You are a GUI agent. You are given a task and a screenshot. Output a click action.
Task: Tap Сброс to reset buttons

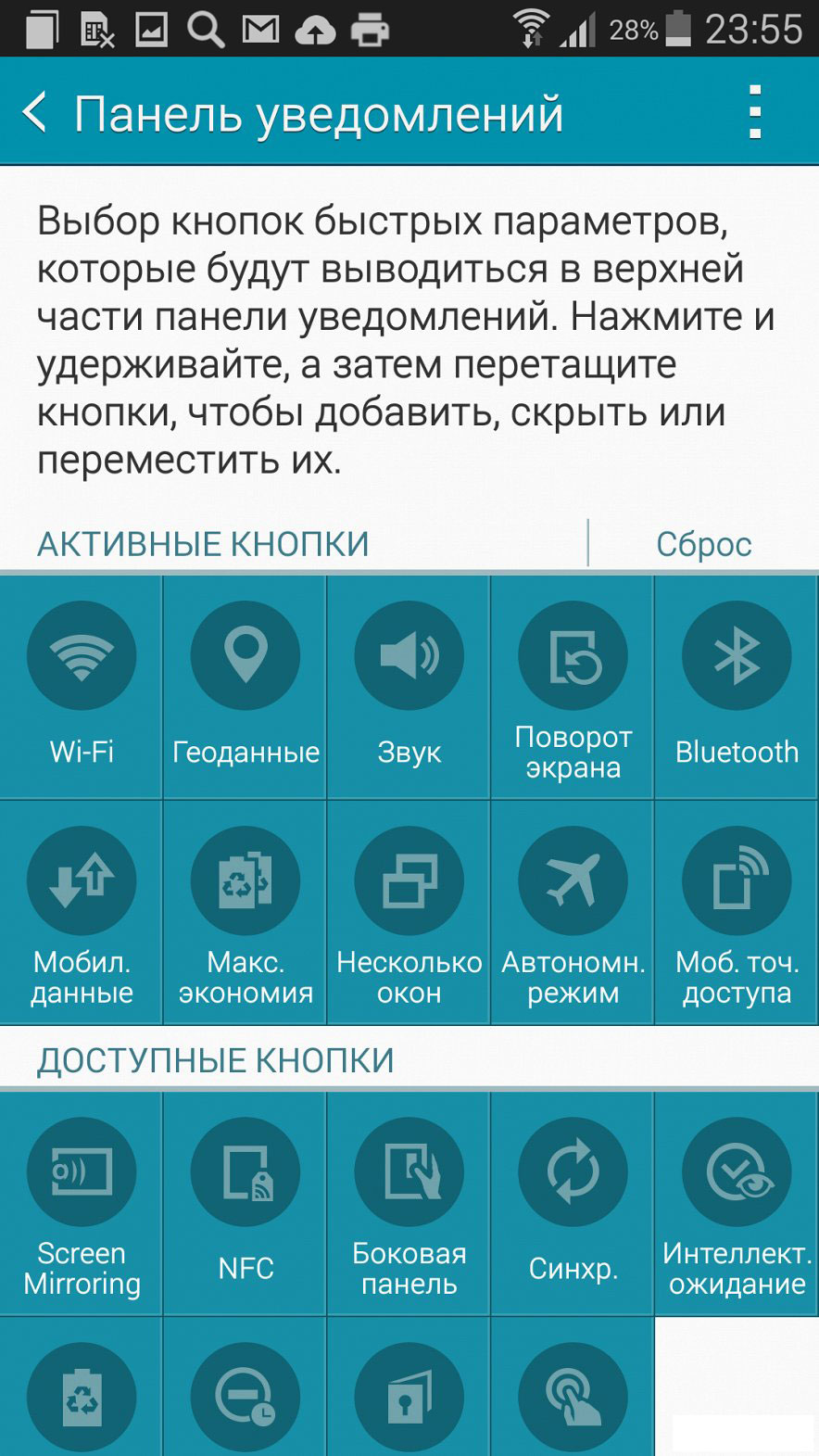(703, 544)
